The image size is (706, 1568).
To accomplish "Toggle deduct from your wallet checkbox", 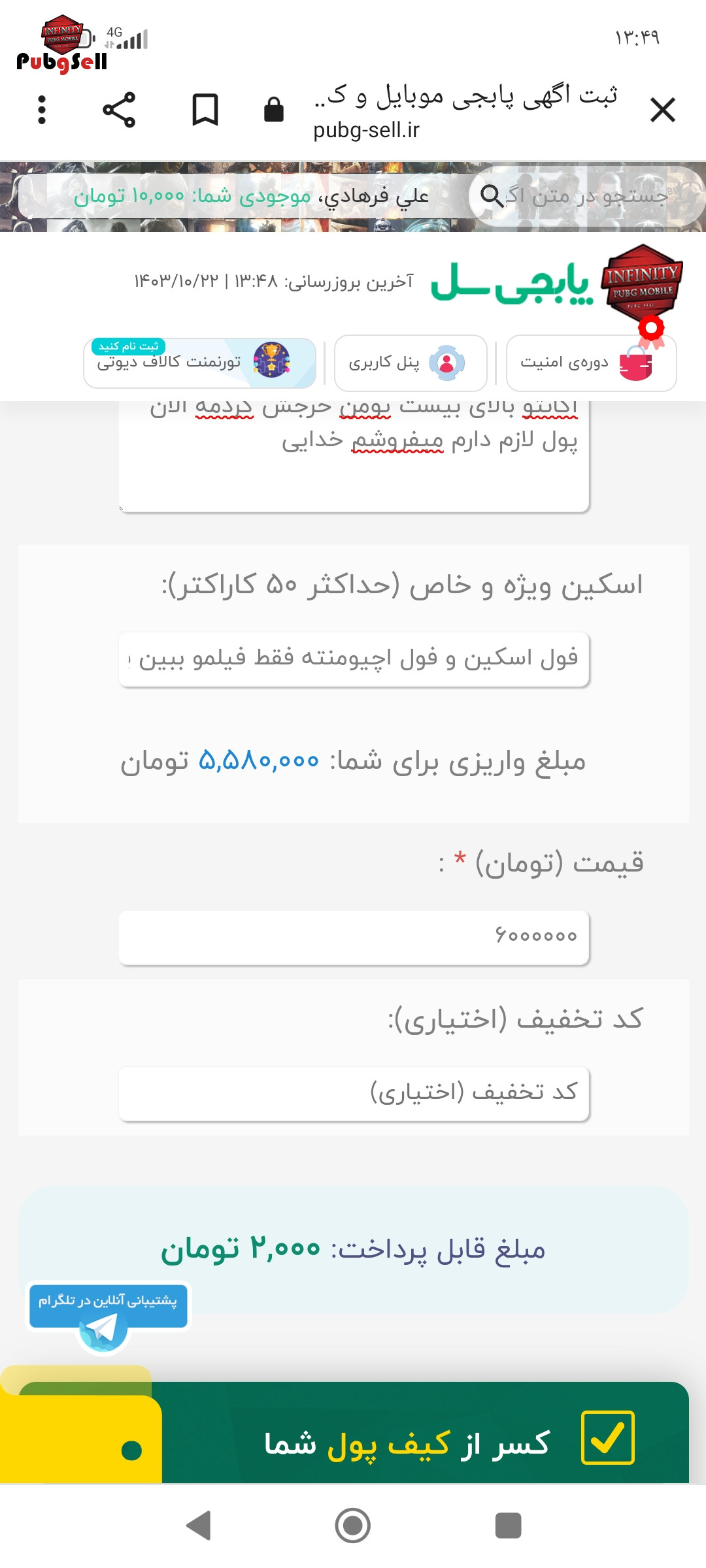I will coord(607,1437).
